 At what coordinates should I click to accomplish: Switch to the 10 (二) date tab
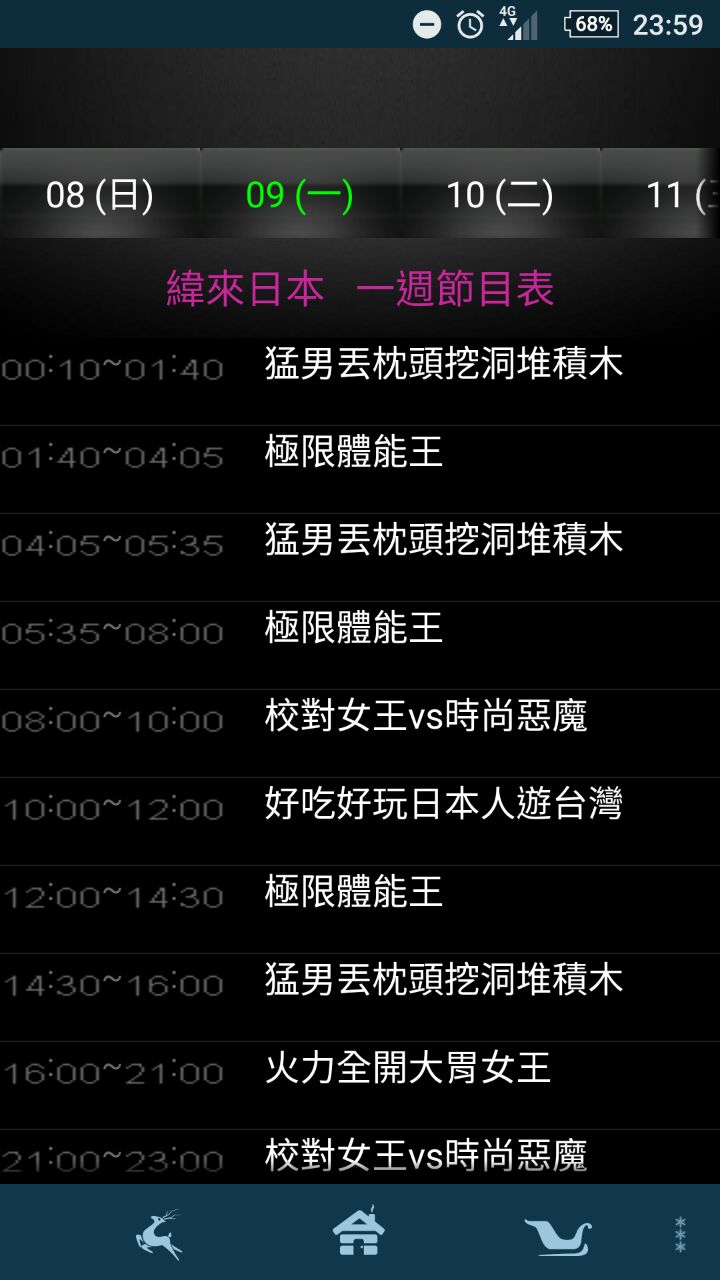[x=500, y=194]
